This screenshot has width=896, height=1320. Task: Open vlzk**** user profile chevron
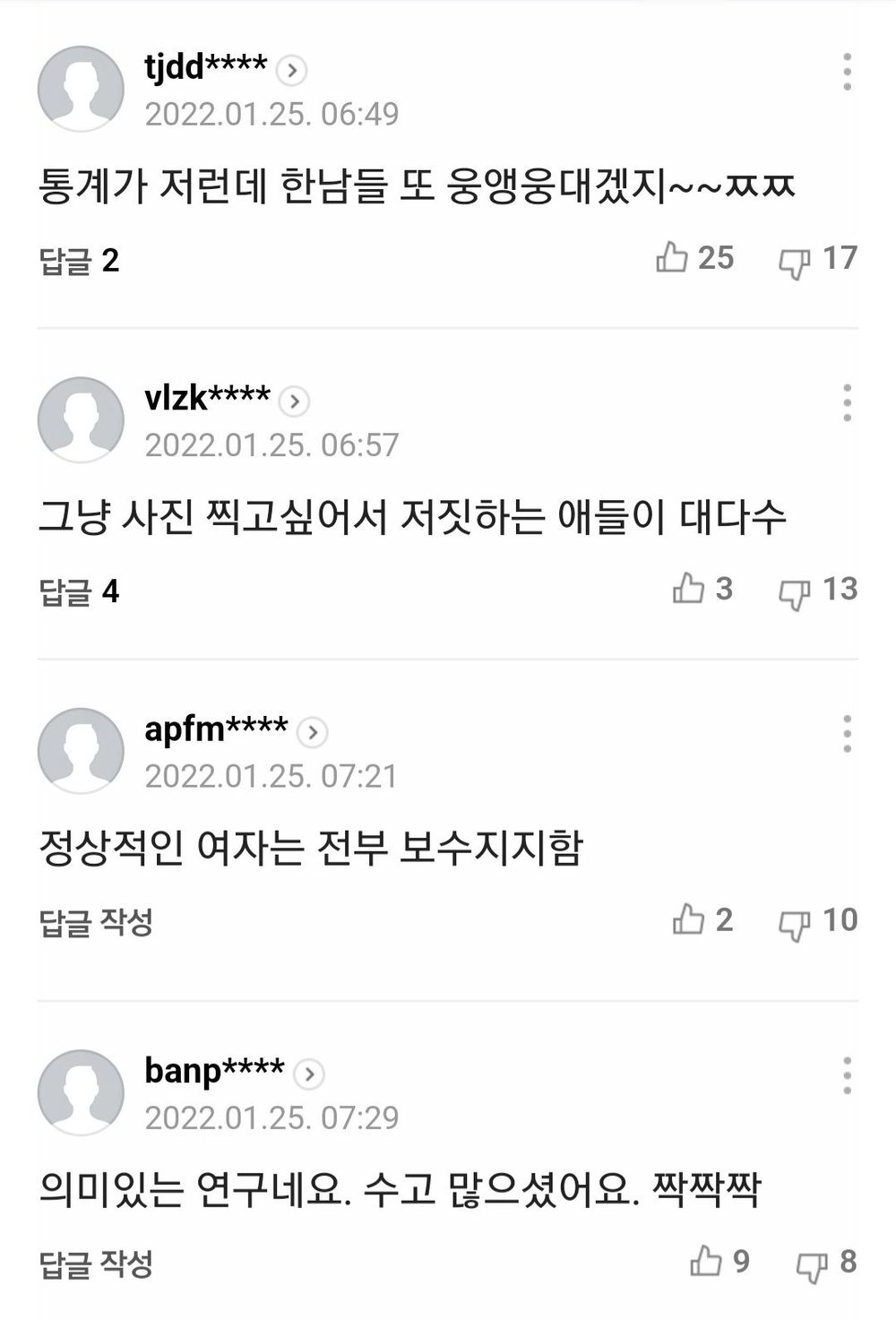click(294, 401)
